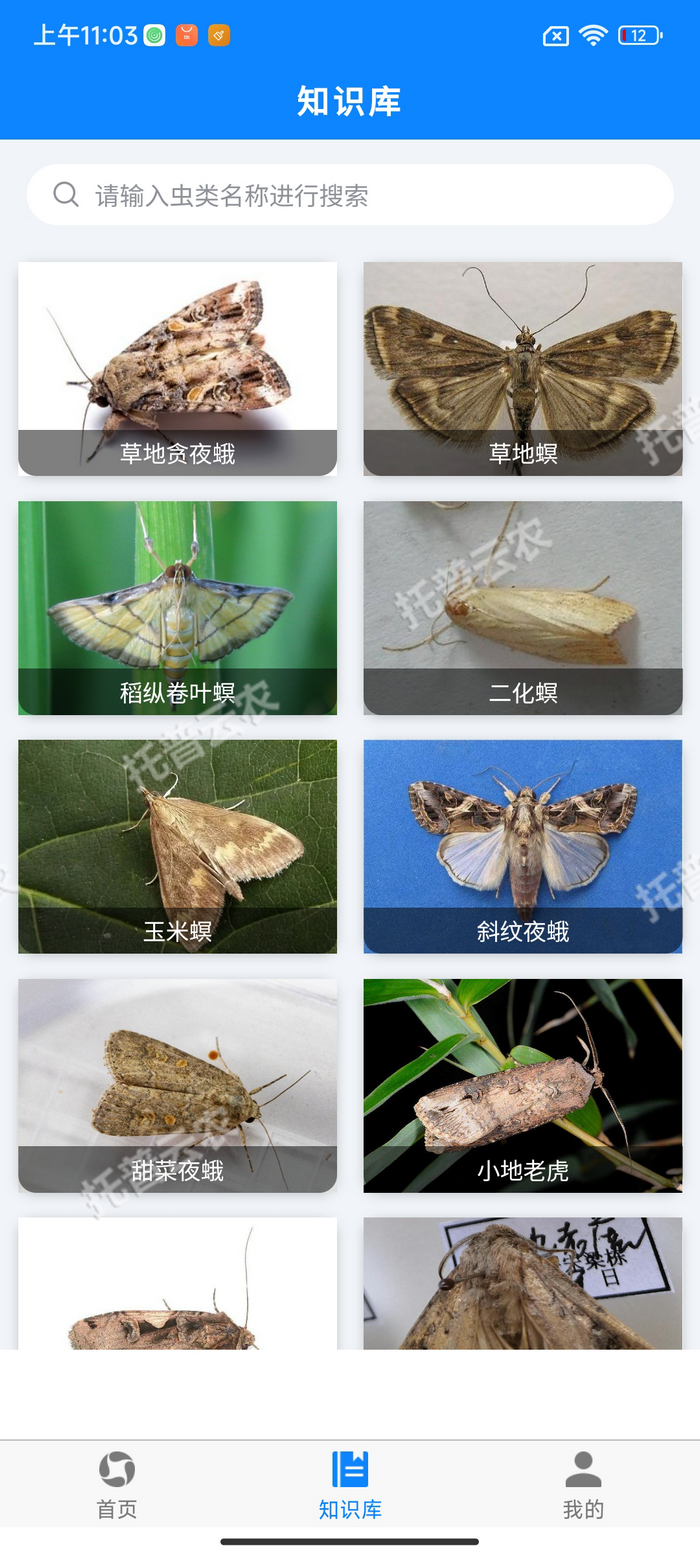
Task: Open the 玉米螟 entry
Action: point(177,846)
